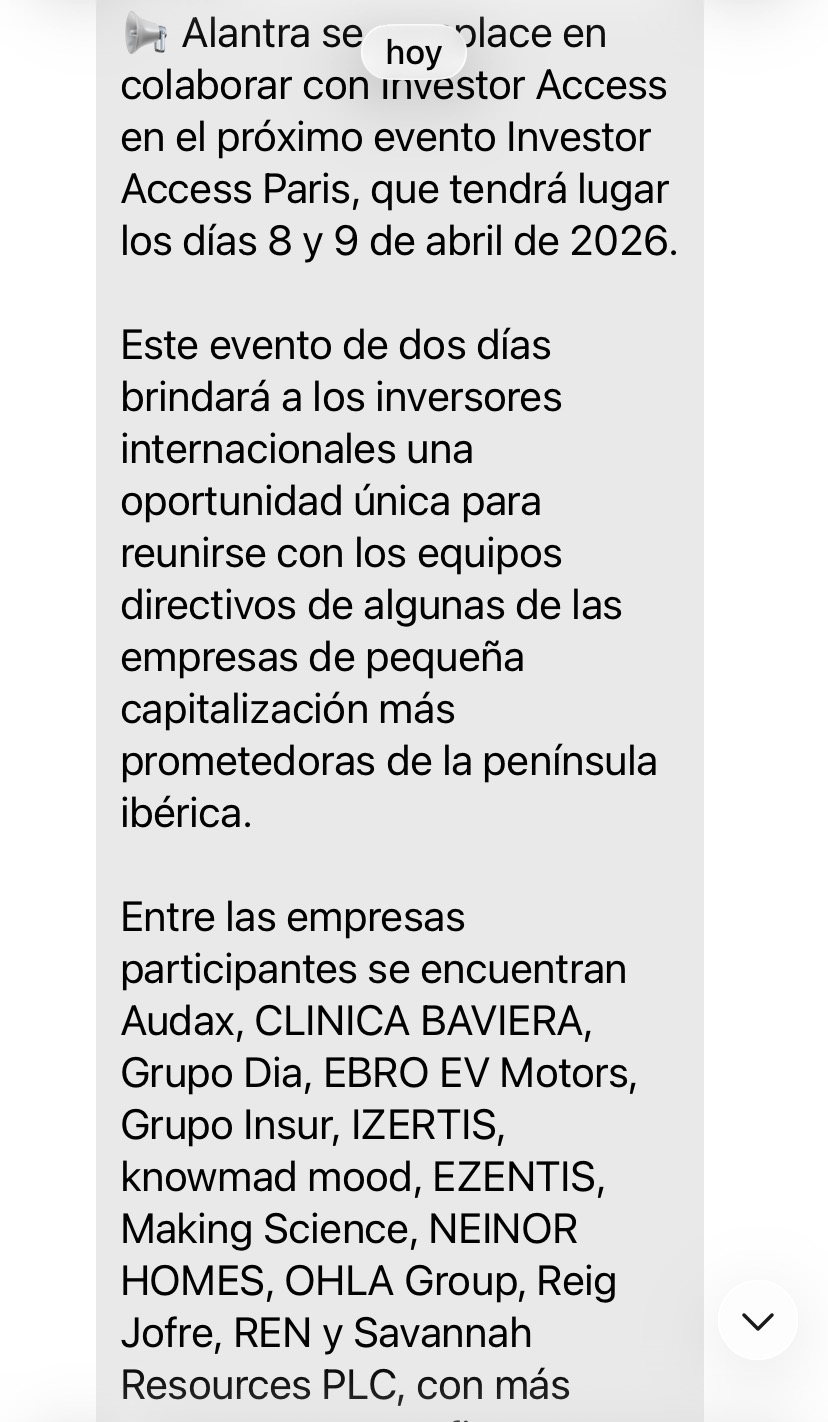Viewport: 828px width, 1422px height.
Task: Select the 'hoy' date indicator pill
Action: [413, 53]
